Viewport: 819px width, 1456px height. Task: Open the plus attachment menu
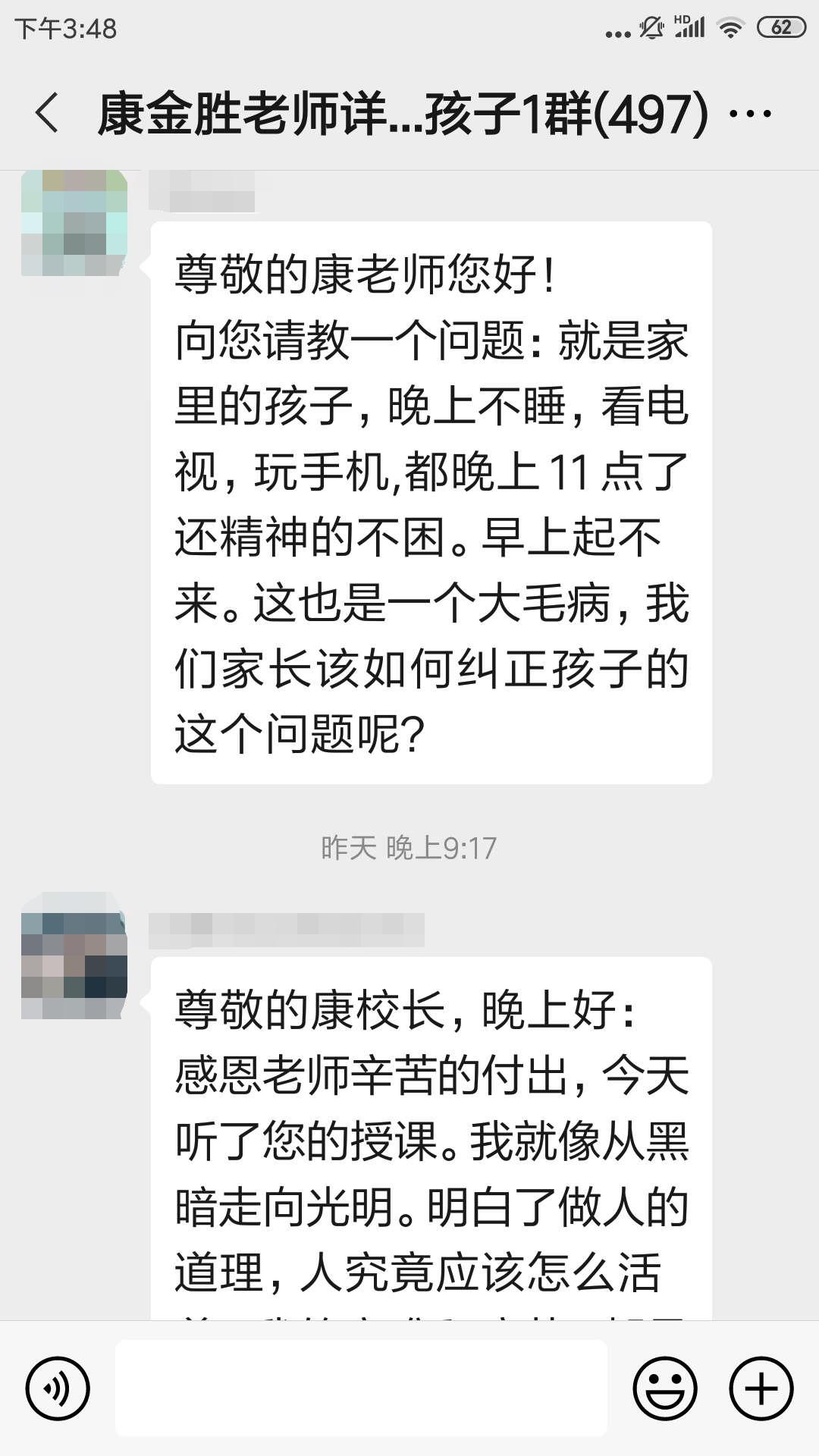coord(761,1388)
